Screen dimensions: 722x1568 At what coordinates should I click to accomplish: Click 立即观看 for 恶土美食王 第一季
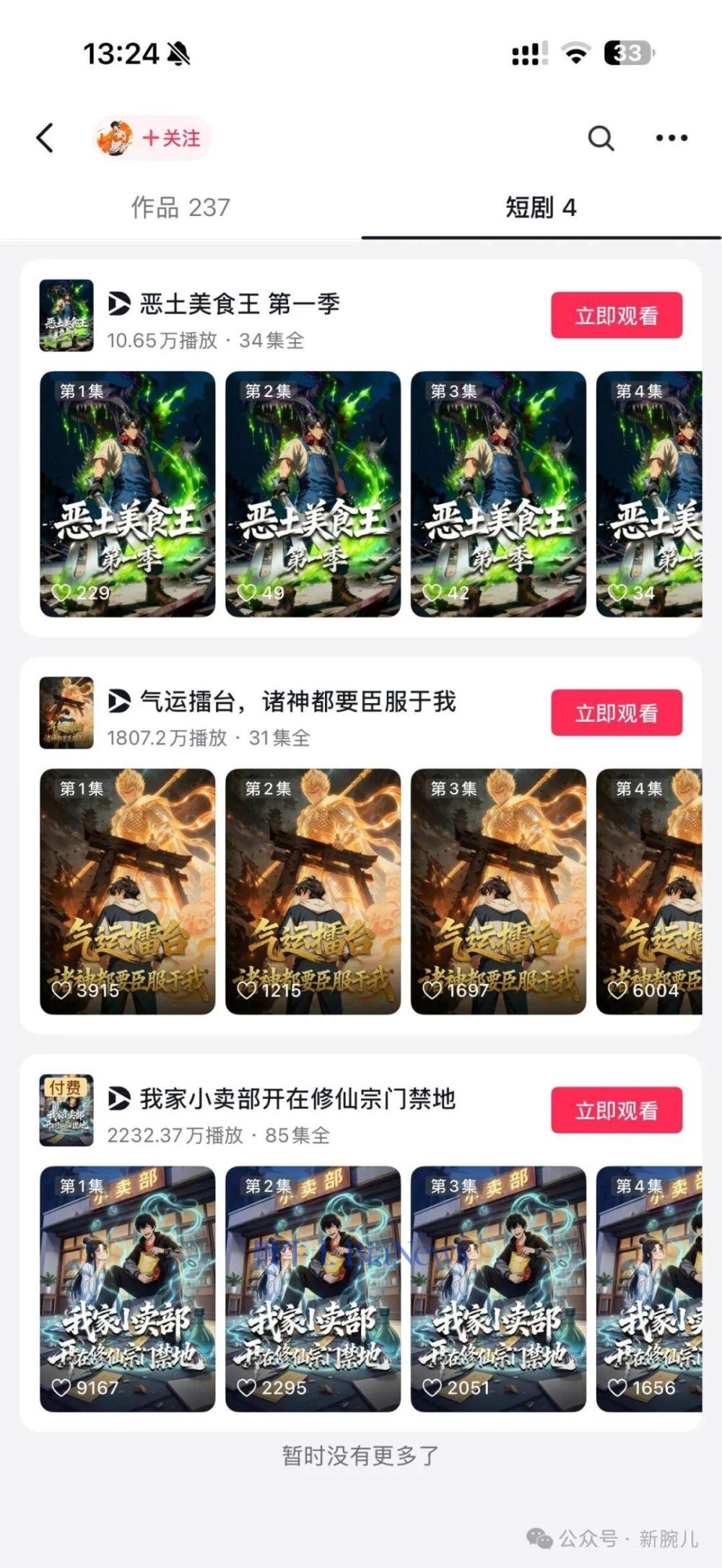point(617,315)
